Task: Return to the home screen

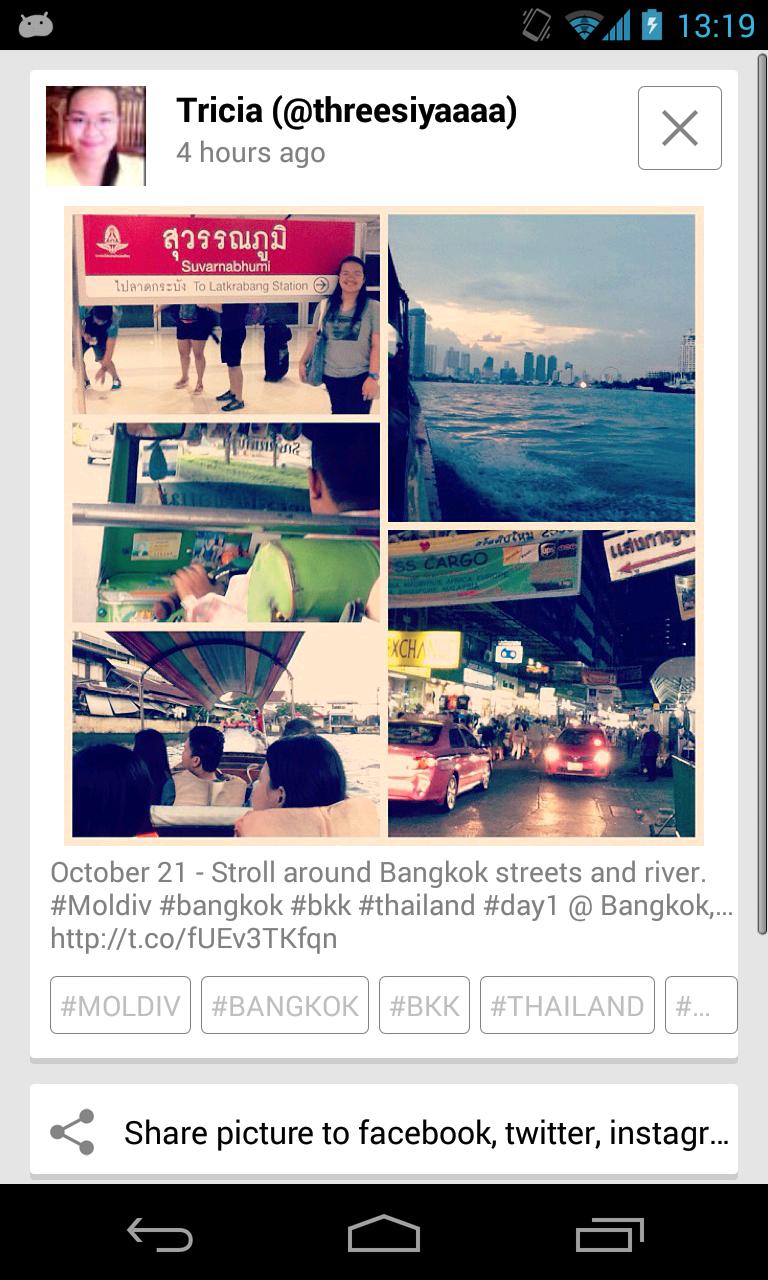Action: [x=384, y=1235]
